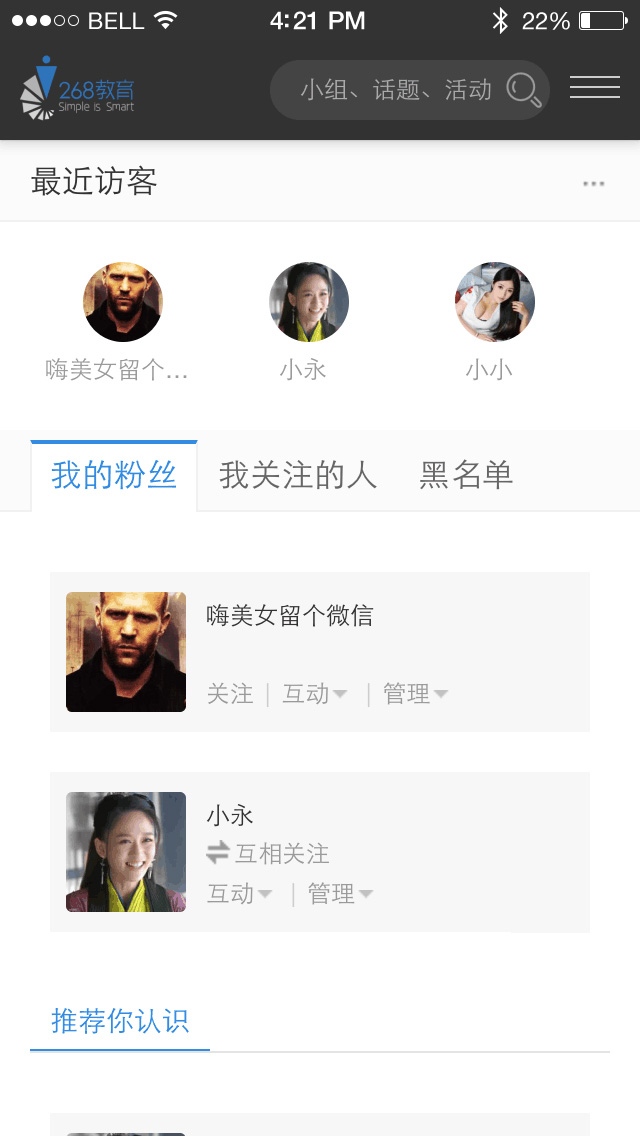Expand 管理 dropdown for 小永
The image size is (640, 1136).
pos(341,893)
